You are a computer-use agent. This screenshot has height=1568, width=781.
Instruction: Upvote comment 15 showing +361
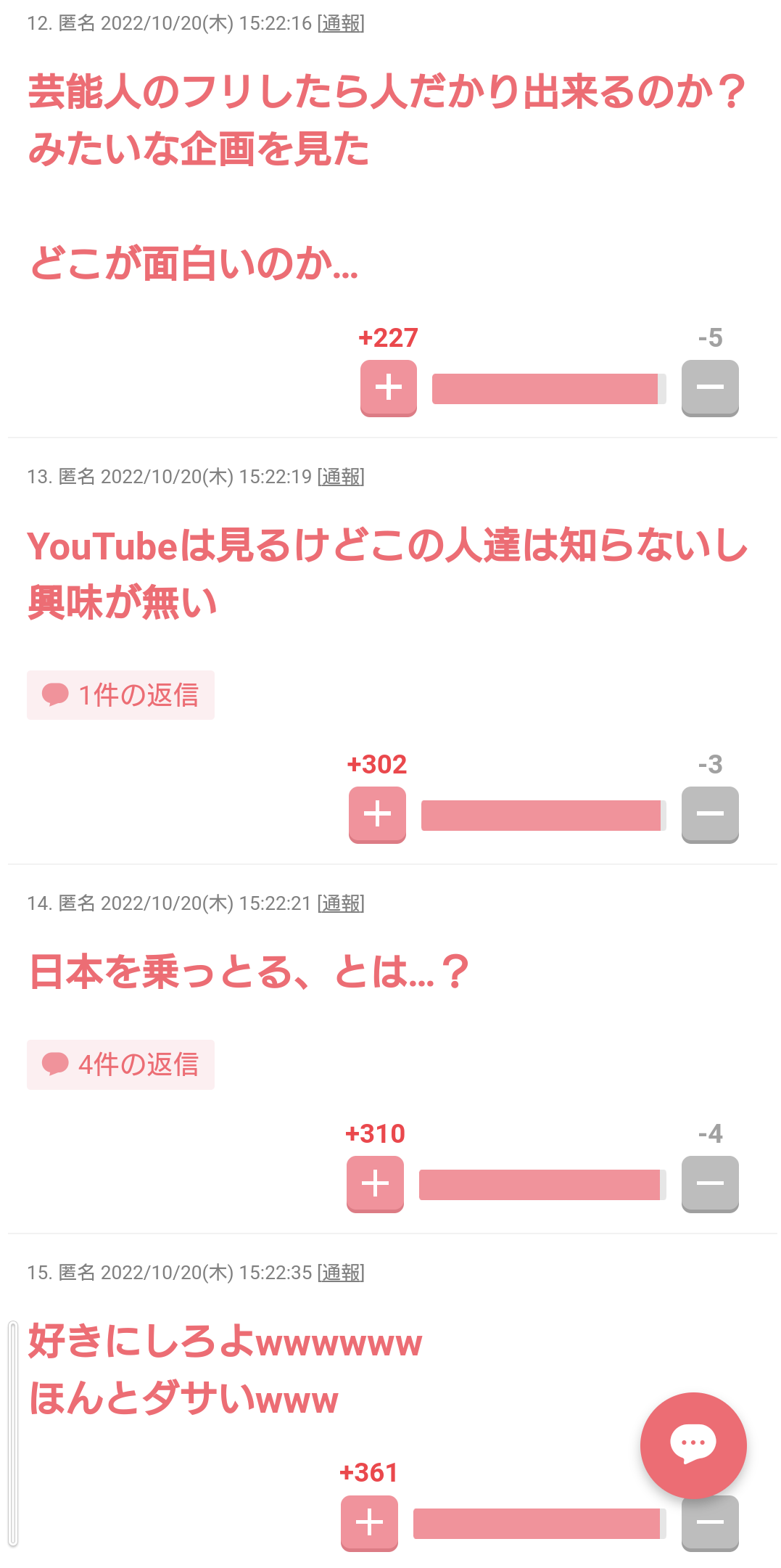point(369,1523)
